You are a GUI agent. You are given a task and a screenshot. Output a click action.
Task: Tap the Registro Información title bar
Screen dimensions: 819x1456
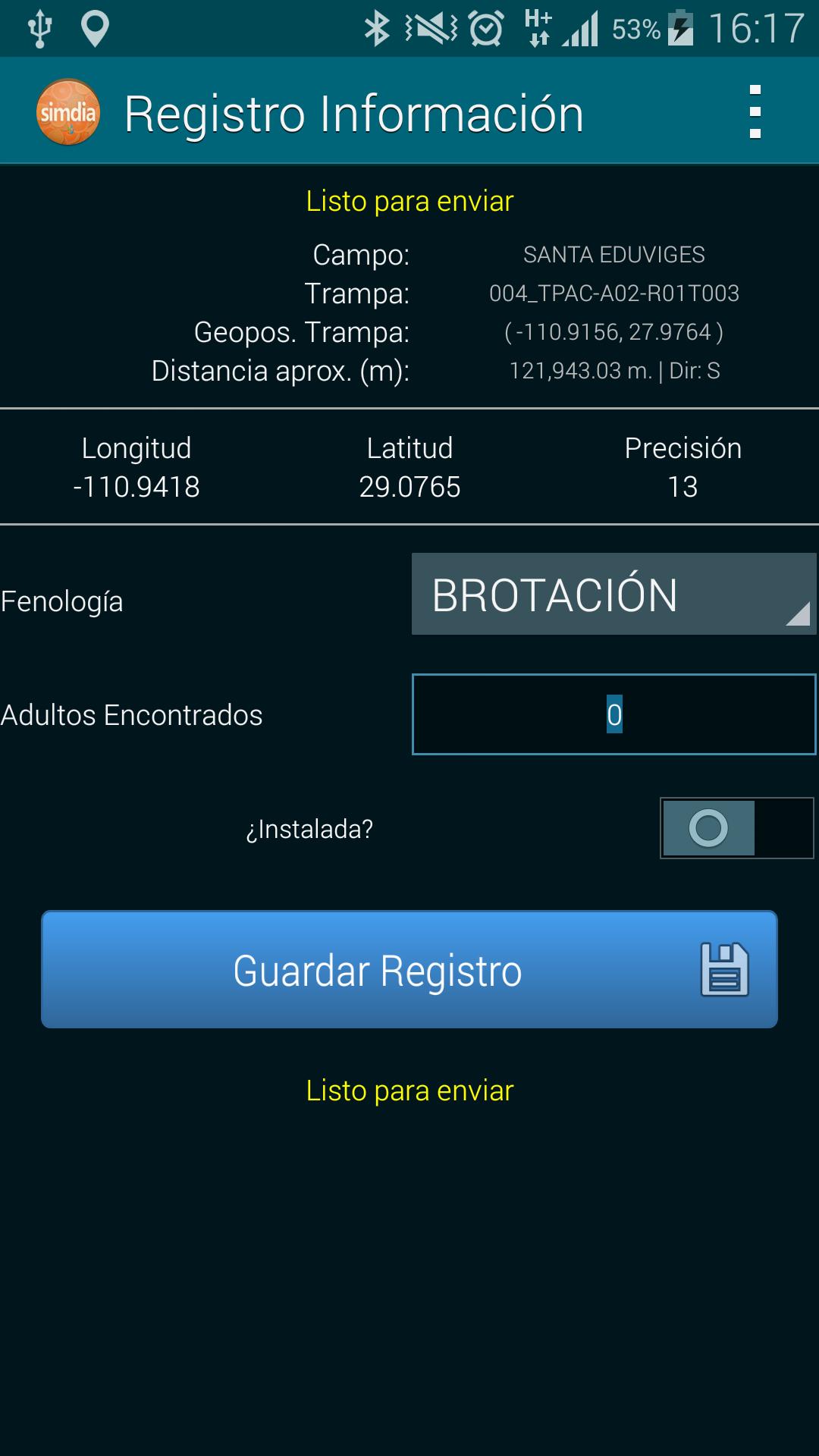pos(355,112)
